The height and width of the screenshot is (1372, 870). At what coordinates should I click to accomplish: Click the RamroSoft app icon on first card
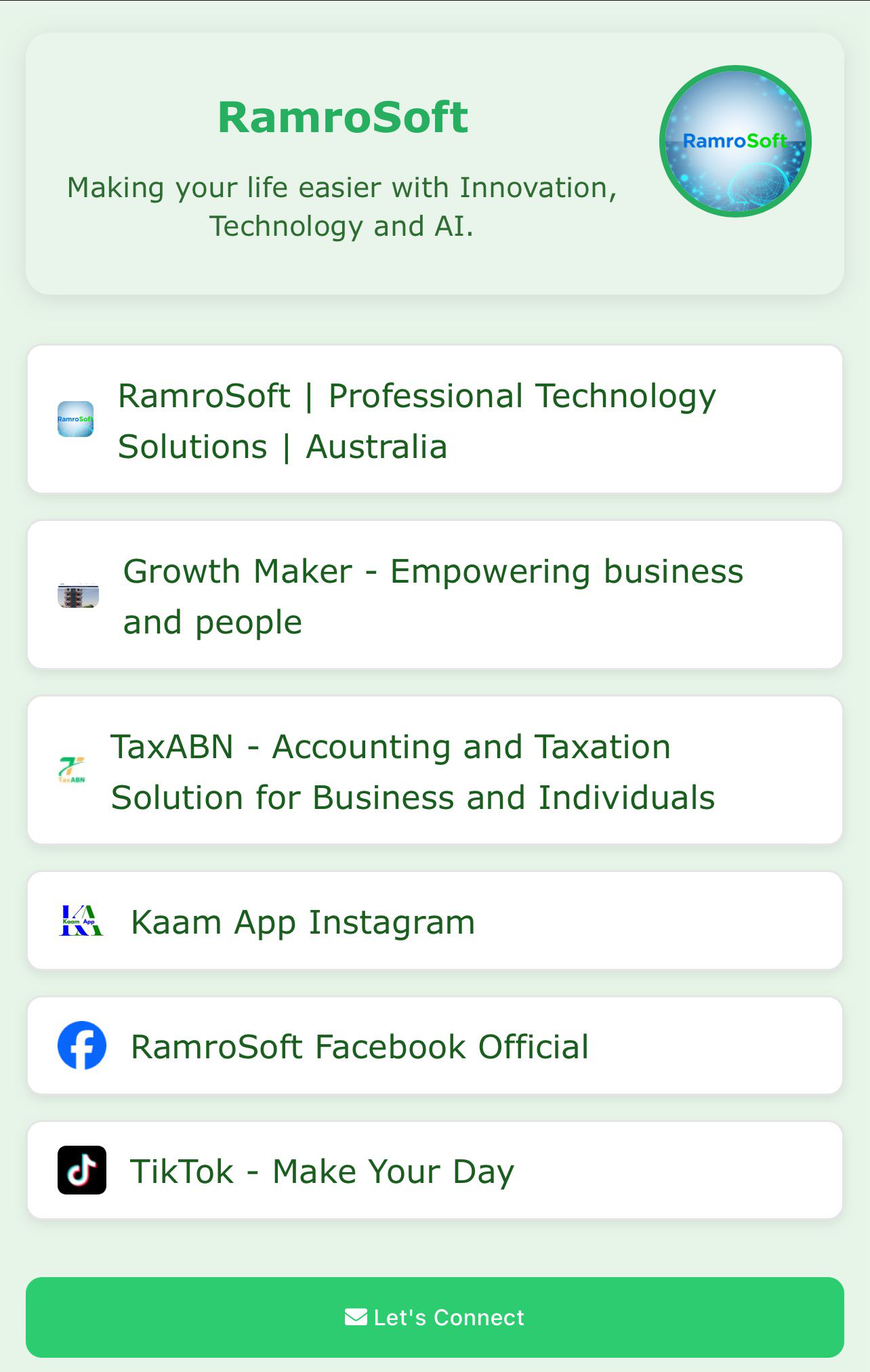tap(75, 419)
